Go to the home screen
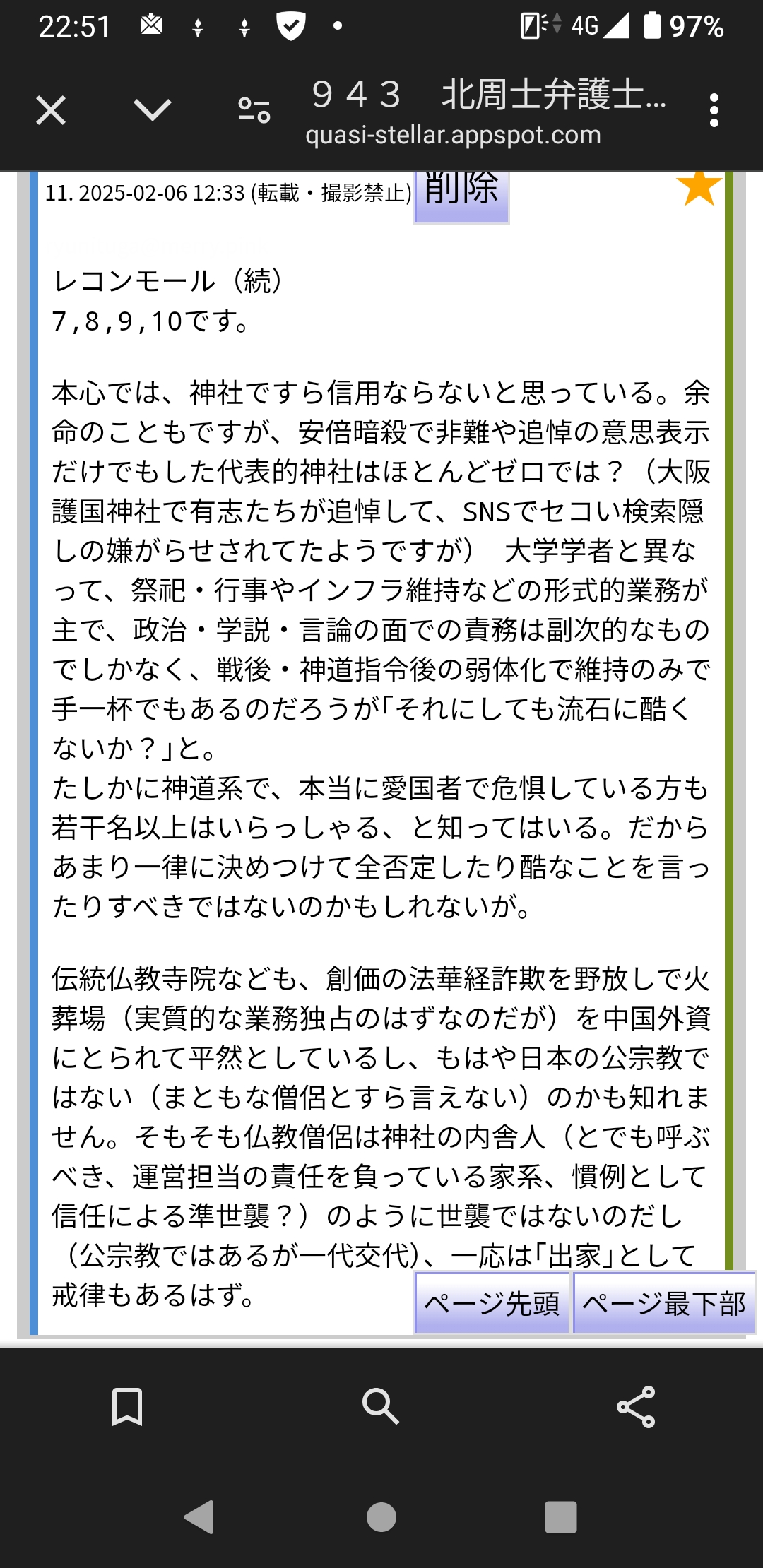763x1568 pixels. pyautogui.click(x=381, y=1516)
